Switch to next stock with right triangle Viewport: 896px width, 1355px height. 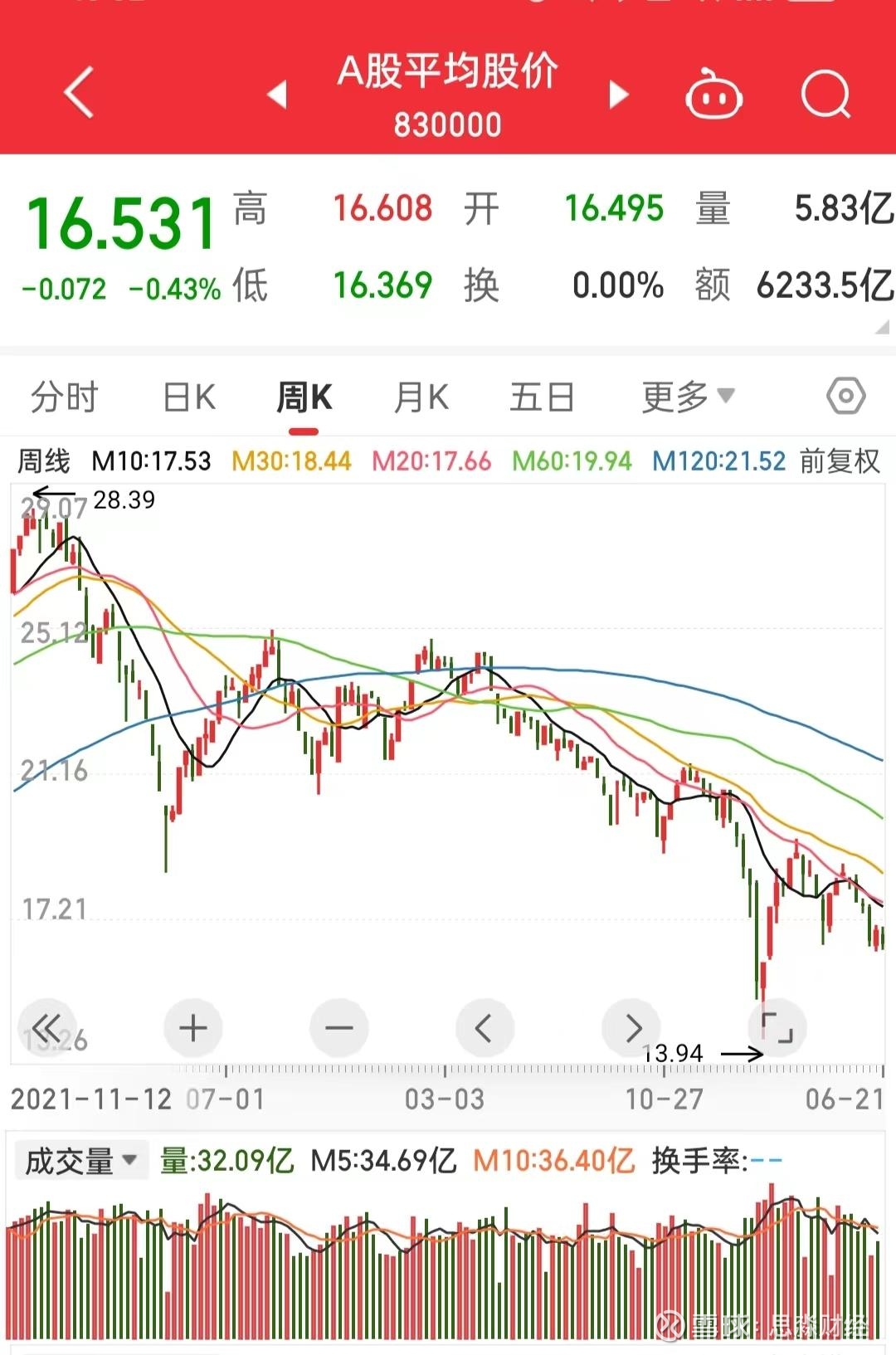617,94
